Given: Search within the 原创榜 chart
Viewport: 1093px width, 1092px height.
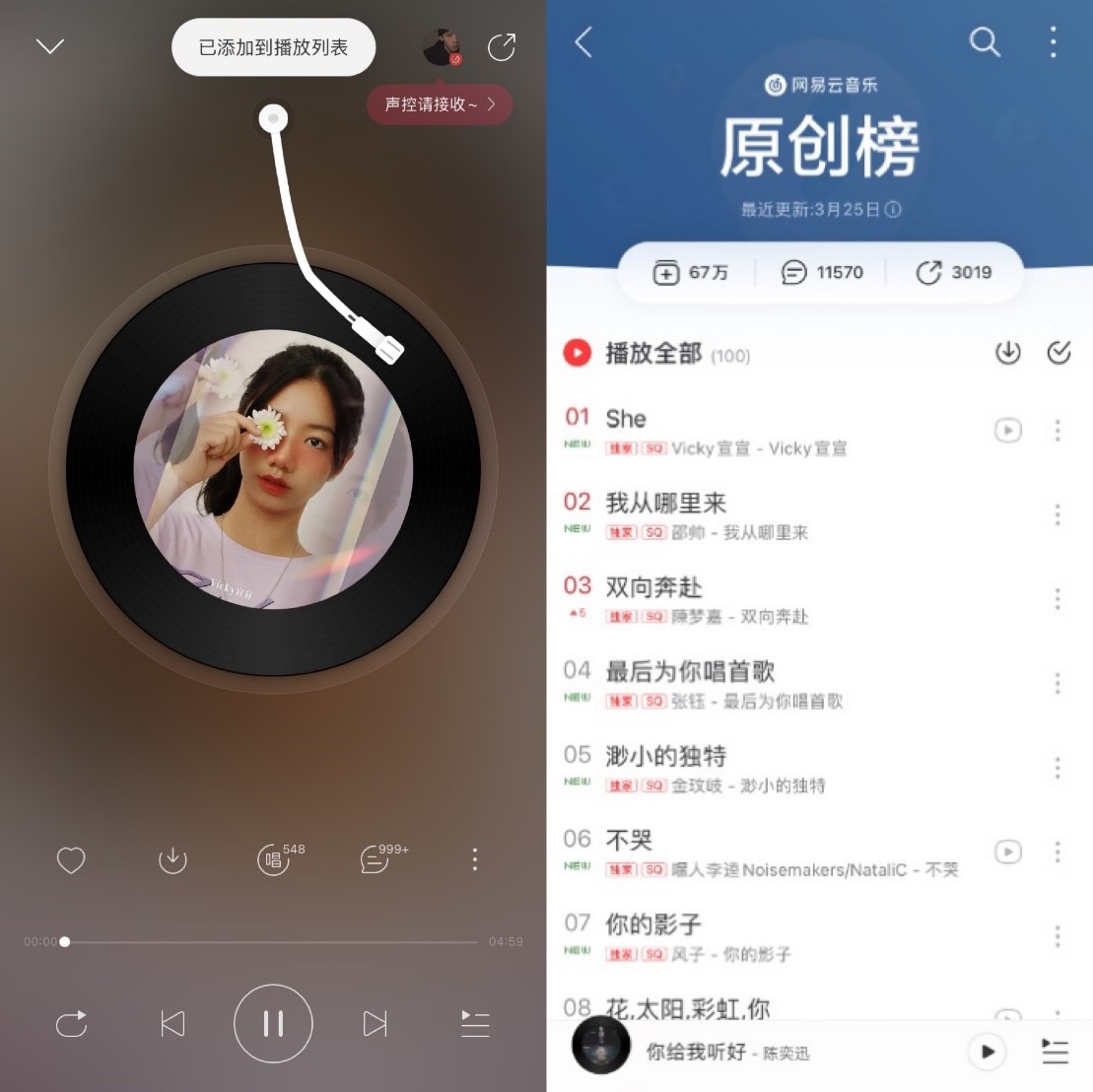Looking at the screenshot, I should (x=985, y=42).
